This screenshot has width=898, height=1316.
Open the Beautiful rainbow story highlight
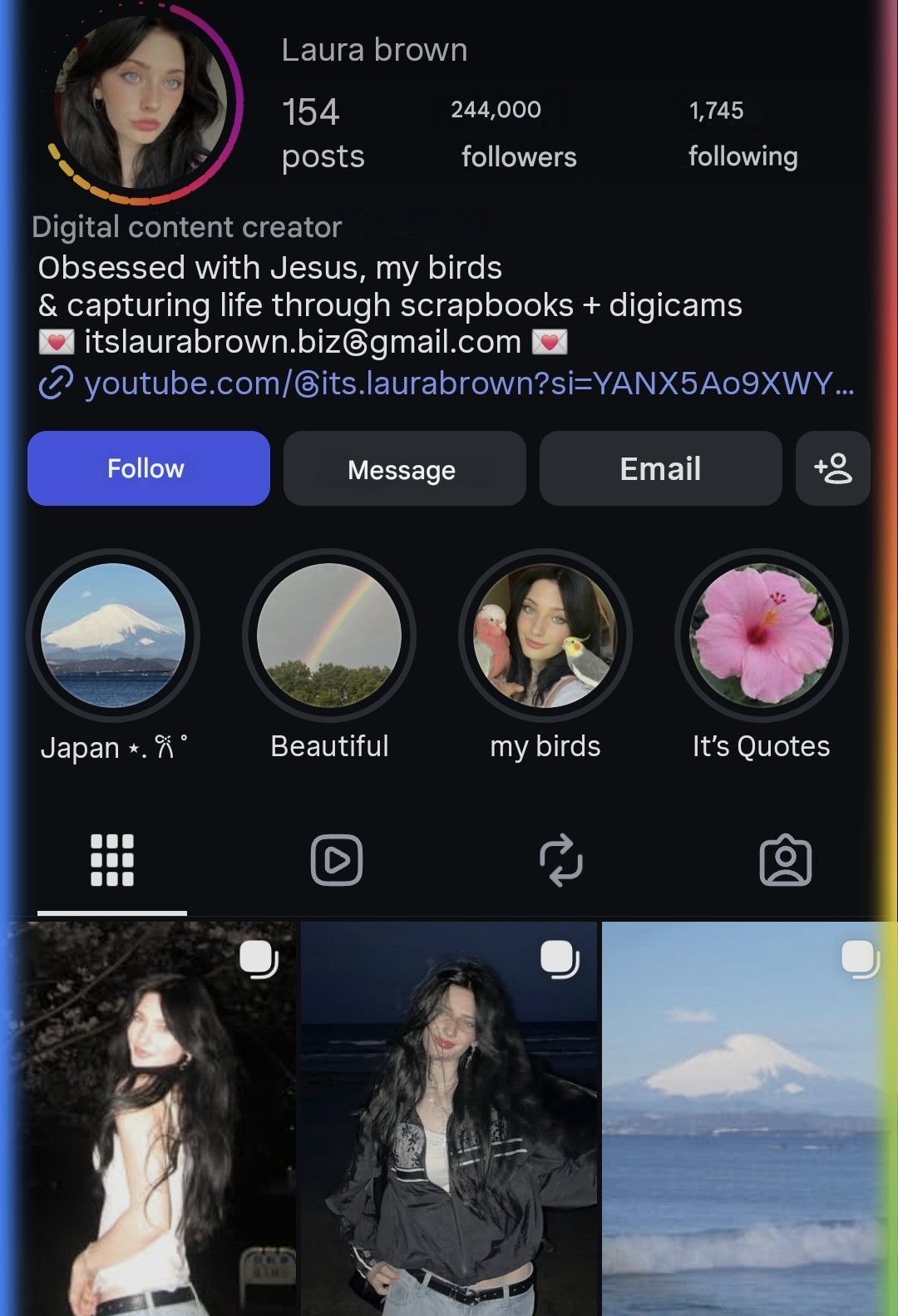328,635
